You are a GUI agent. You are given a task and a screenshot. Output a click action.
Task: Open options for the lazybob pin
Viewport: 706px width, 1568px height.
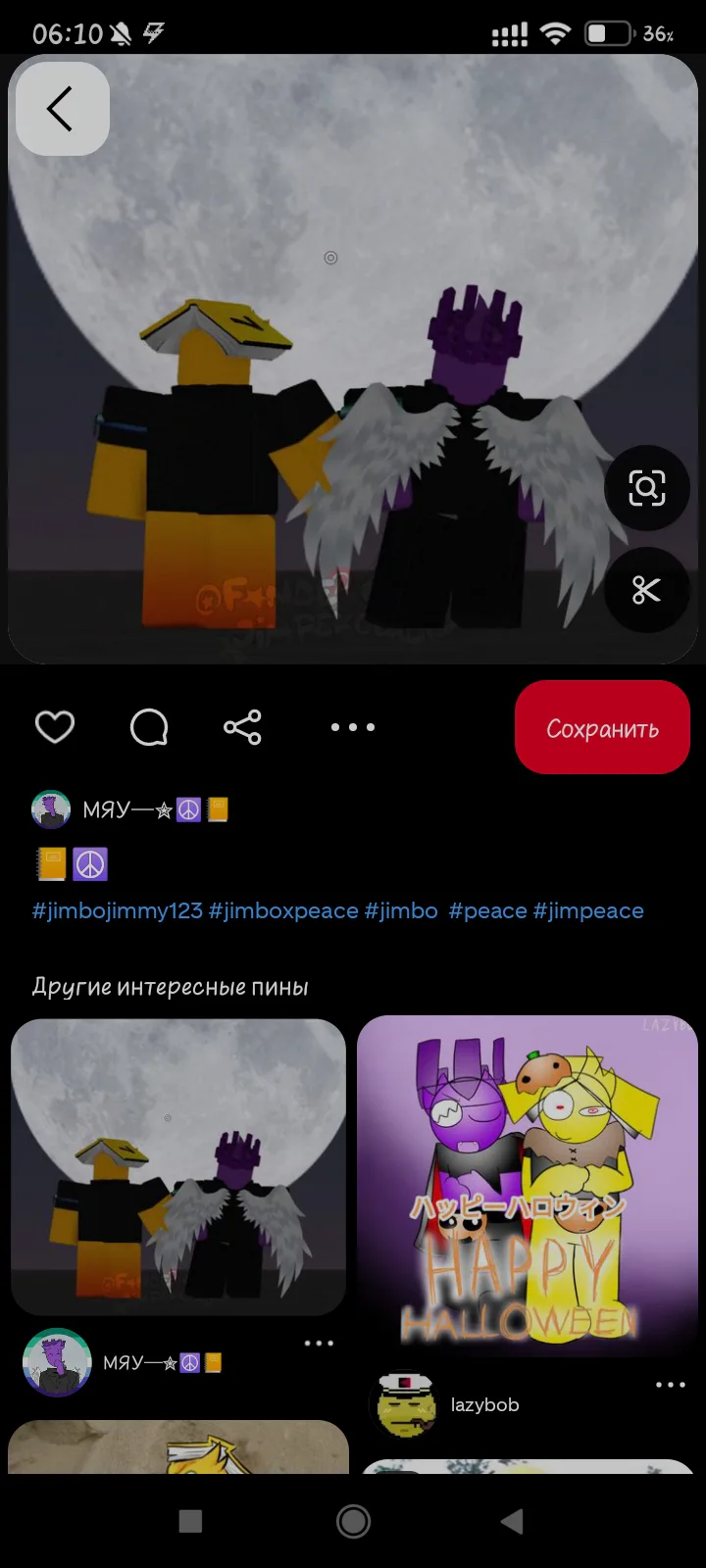pos(671,1385)
